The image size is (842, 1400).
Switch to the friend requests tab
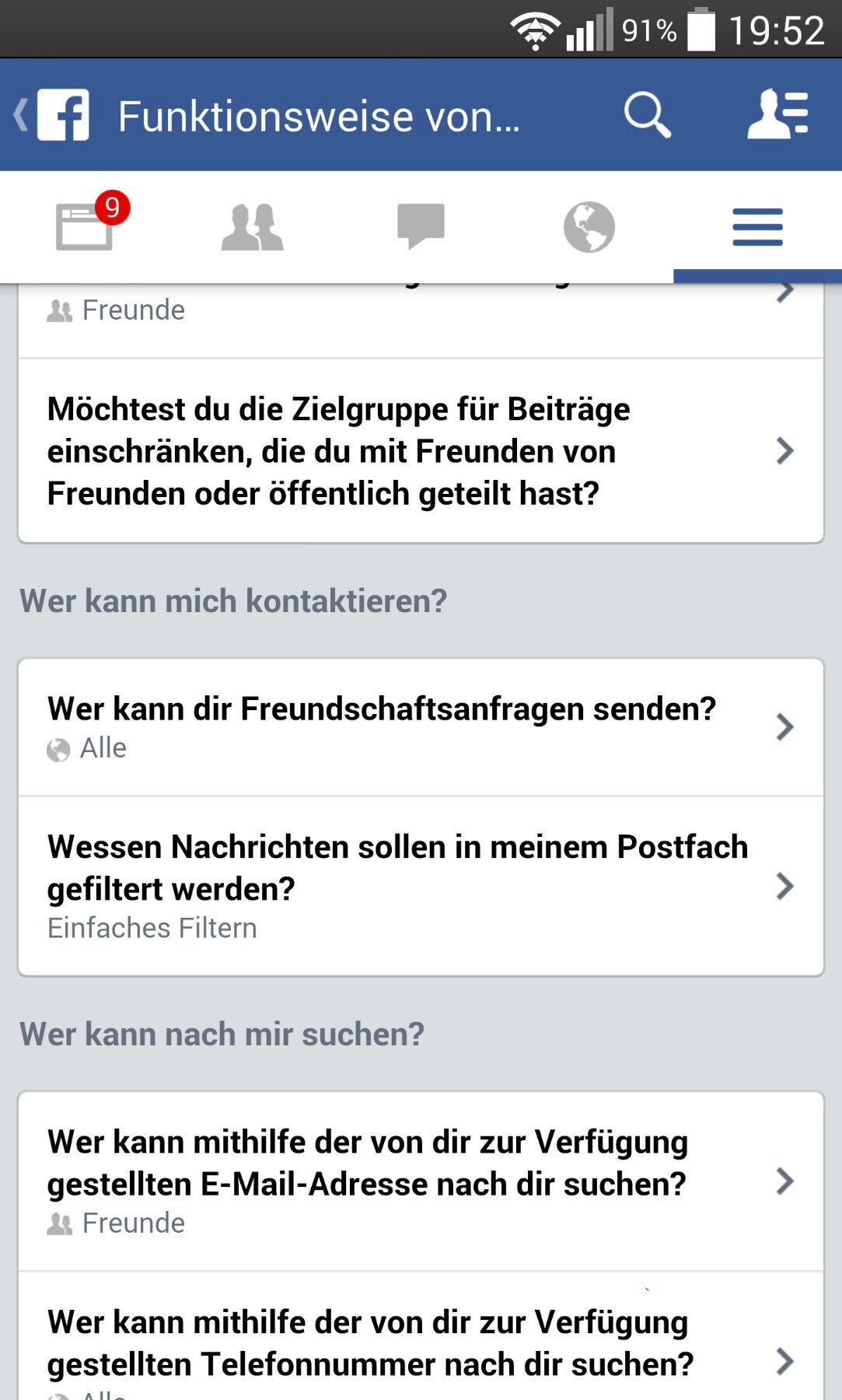pyautogui.click(x=252, y=227)
